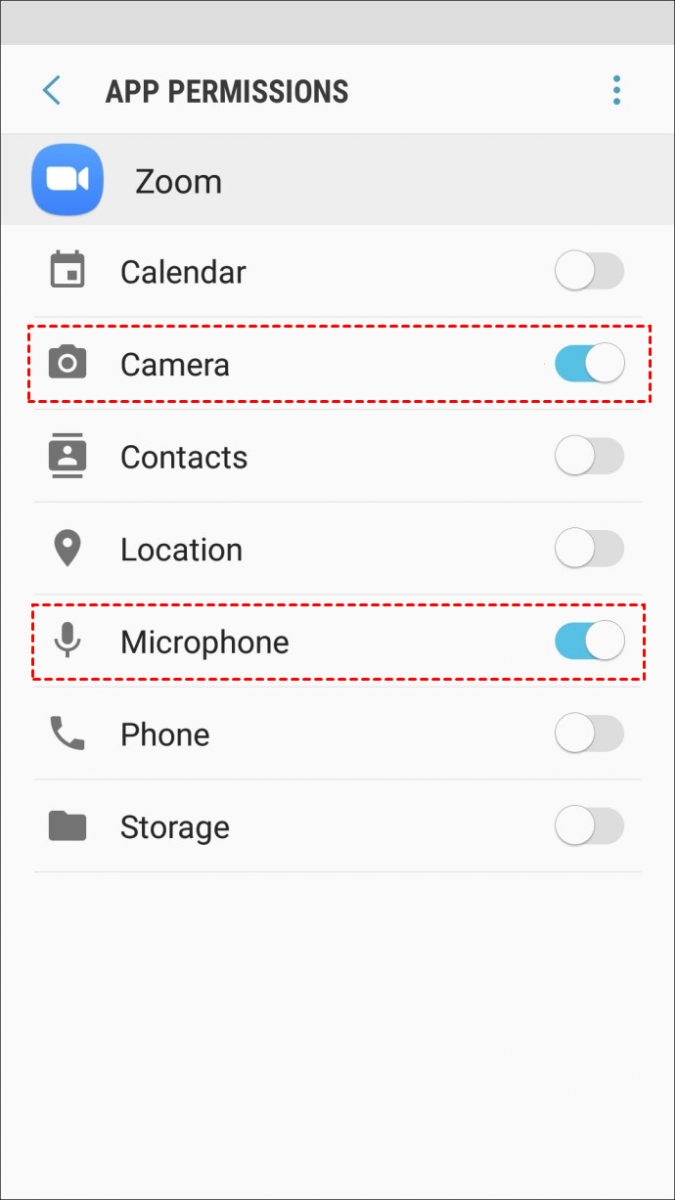Disable Microphone permission
Image resolution: width=675 pixels, height=1200 pixels.
point(589,641)
